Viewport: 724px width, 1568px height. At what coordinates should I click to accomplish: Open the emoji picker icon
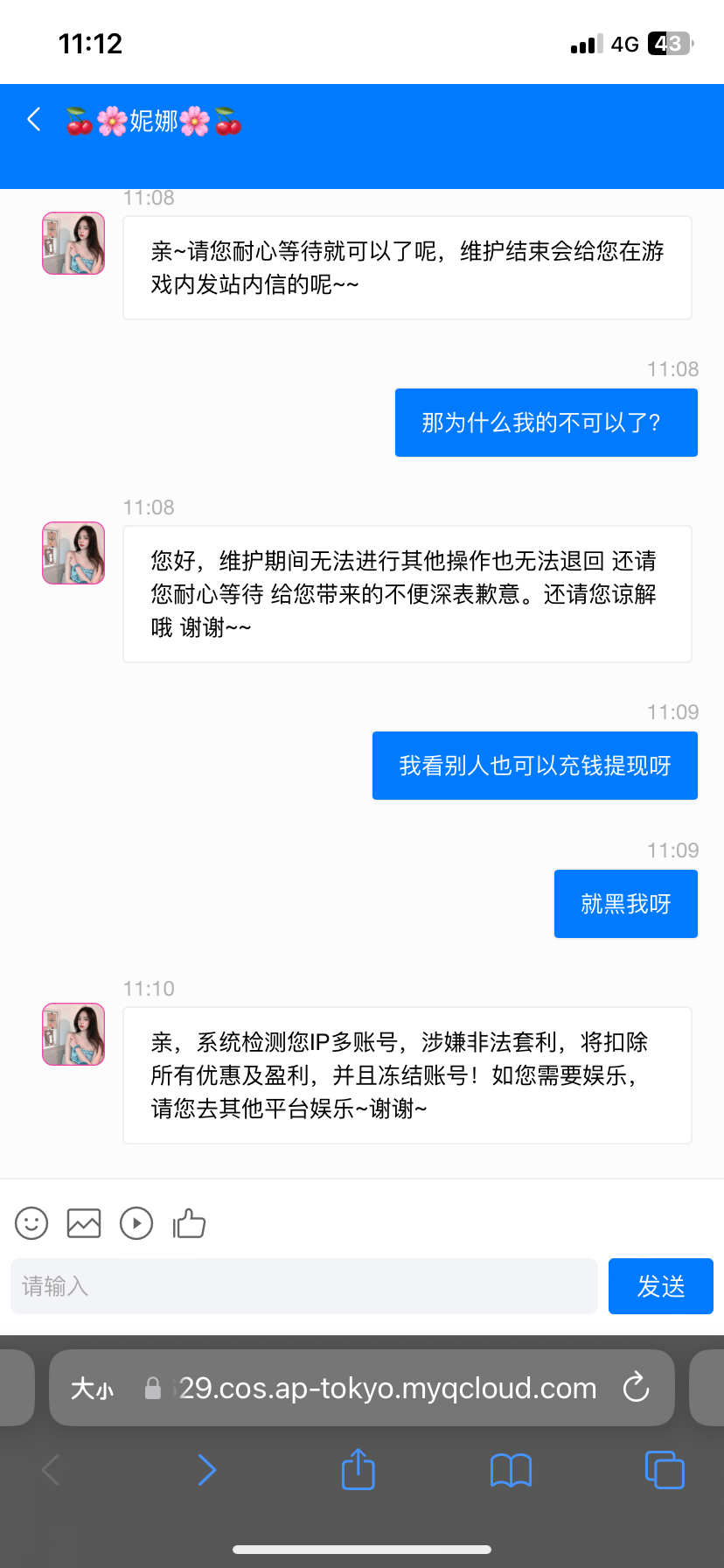pyautogui.click(x=31, y=1223)
